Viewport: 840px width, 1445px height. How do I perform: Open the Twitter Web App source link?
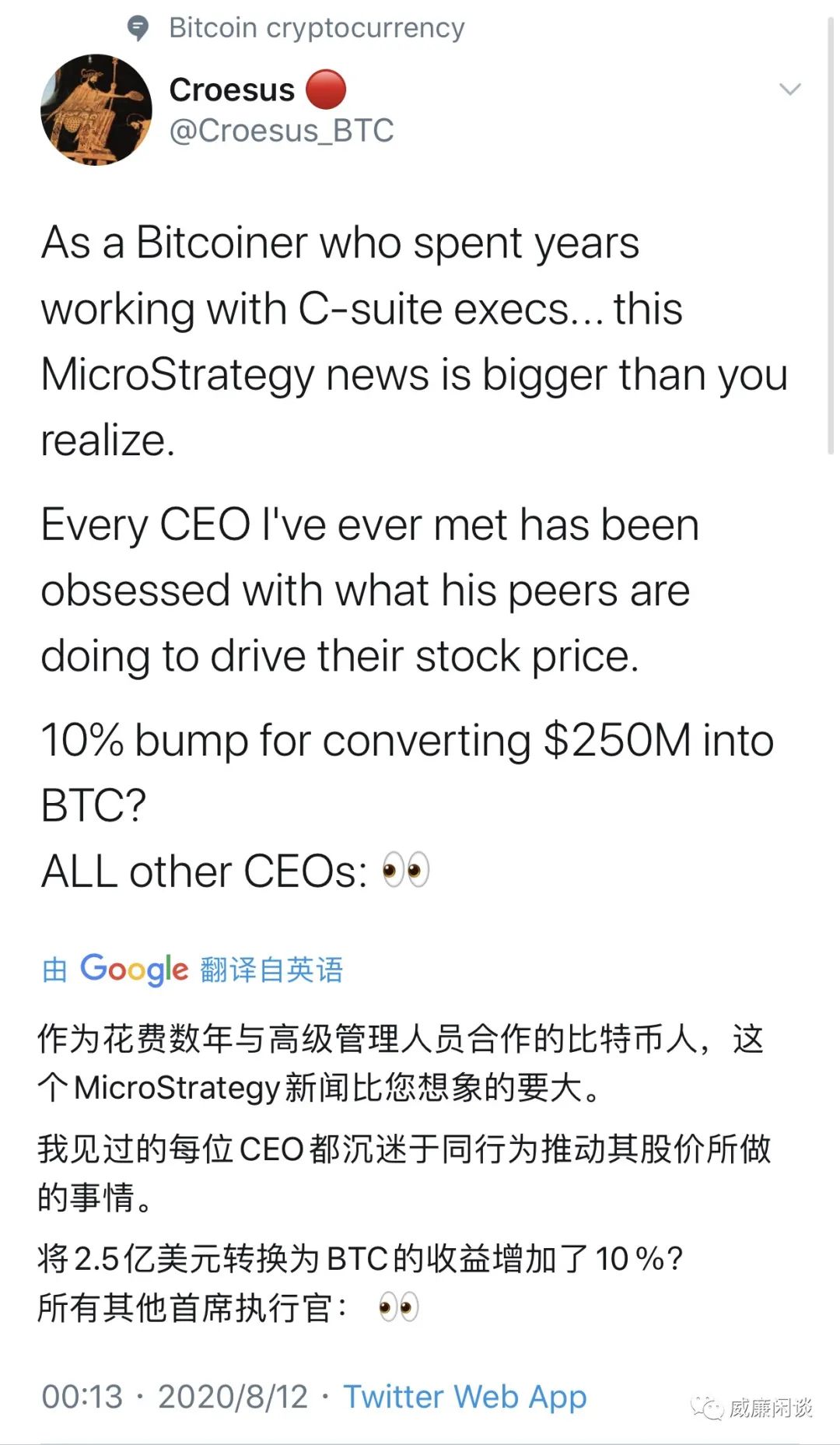click(x=465, y=1396)
